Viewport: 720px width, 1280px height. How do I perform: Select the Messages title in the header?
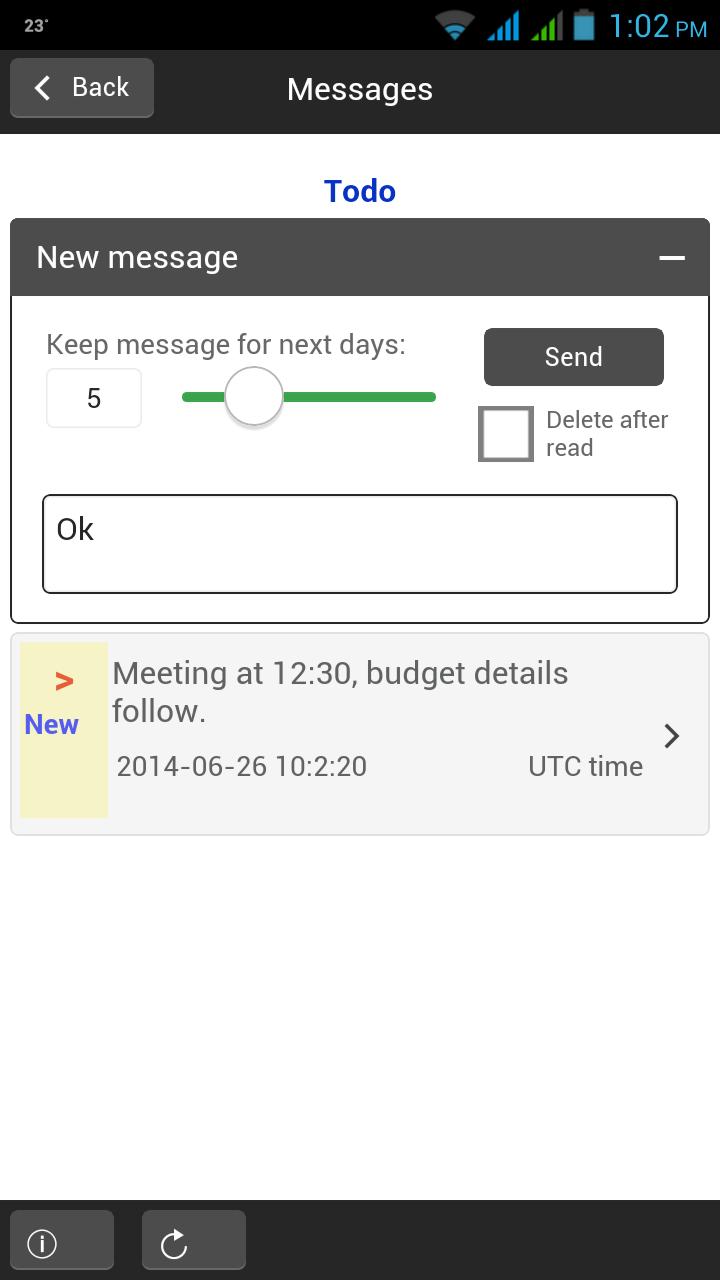point(360,90)
